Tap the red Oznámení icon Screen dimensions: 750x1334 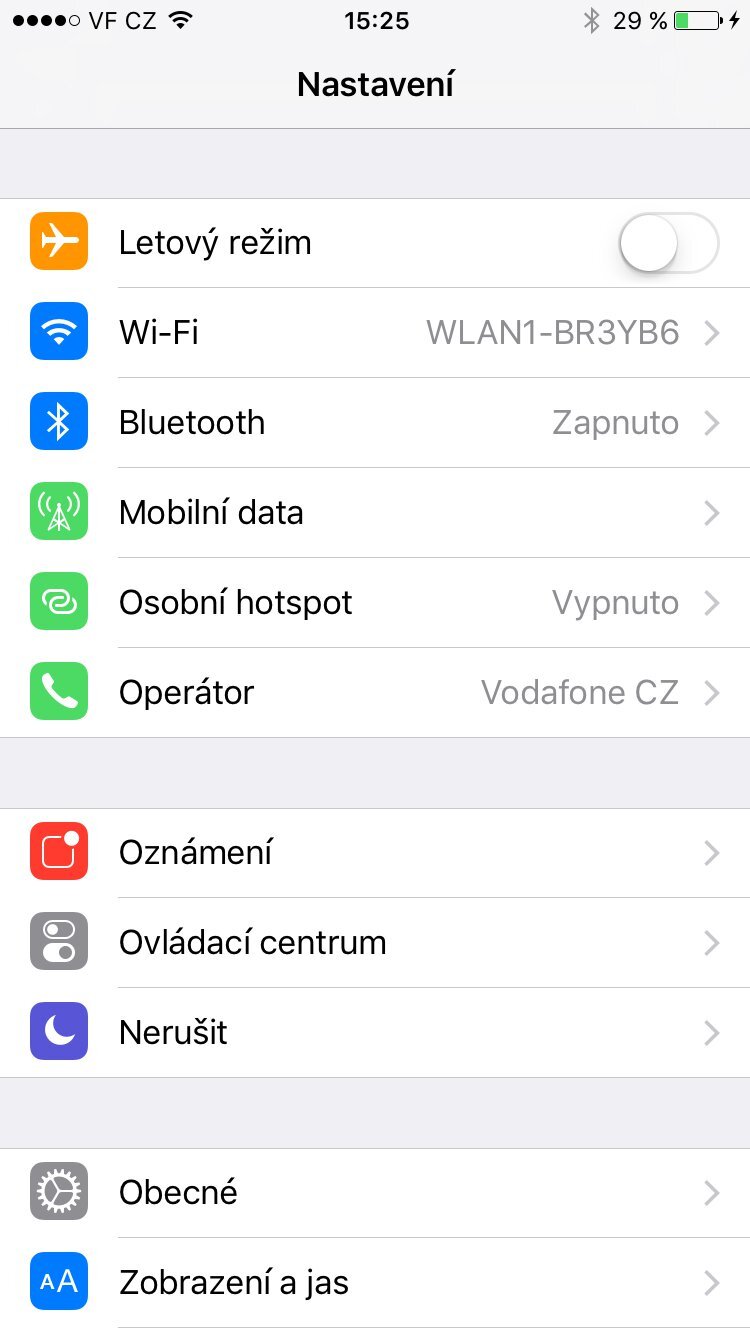(x=58, y=851)
